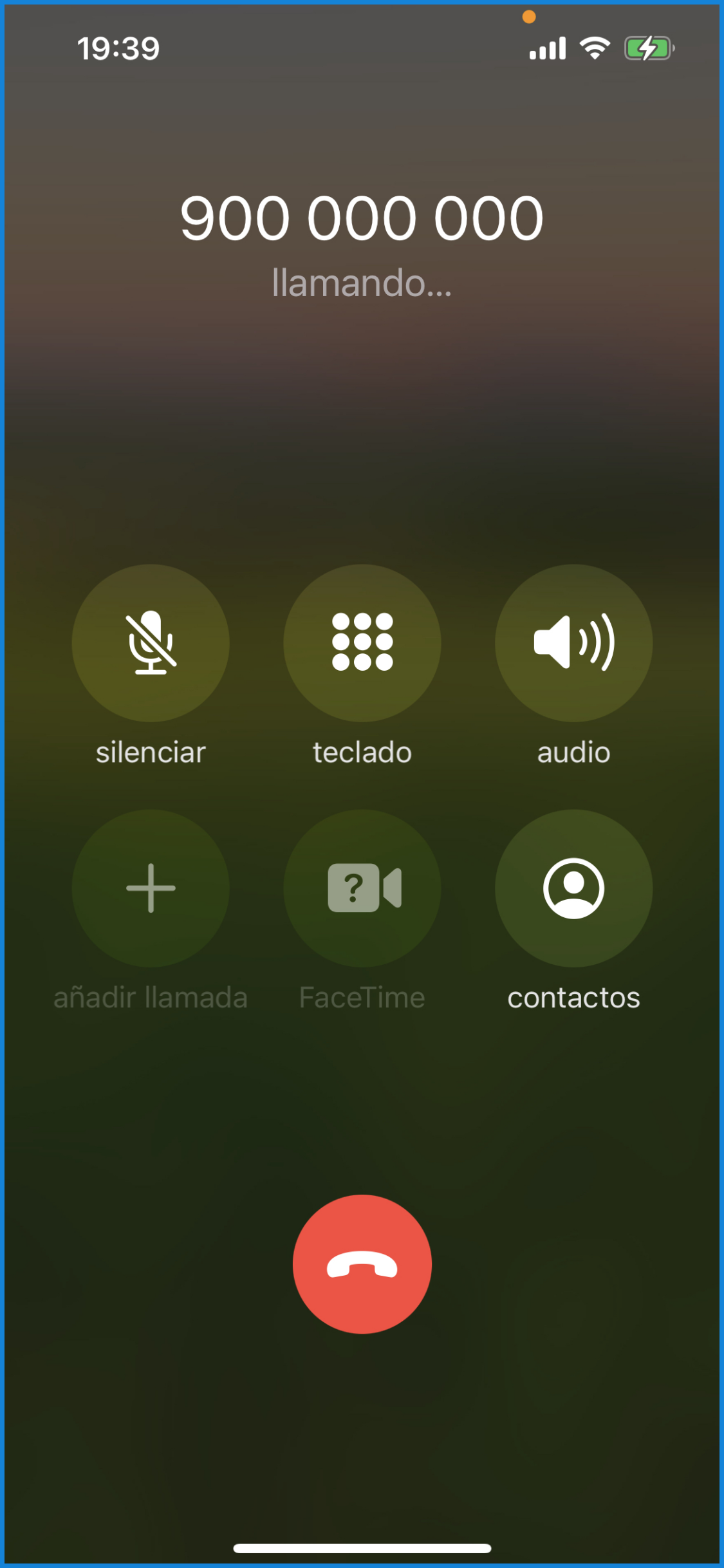Screen dimensions: 724x1568
Task: Open audio output options
Action: 573,643
